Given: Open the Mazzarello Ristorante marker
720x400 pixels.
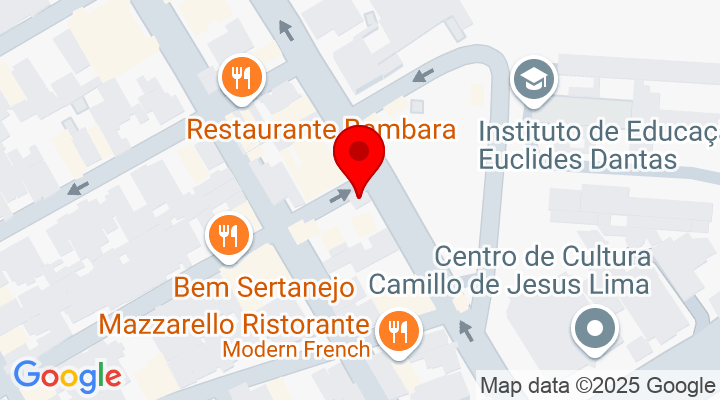Looking at the screenshot, I should [398, 330].
